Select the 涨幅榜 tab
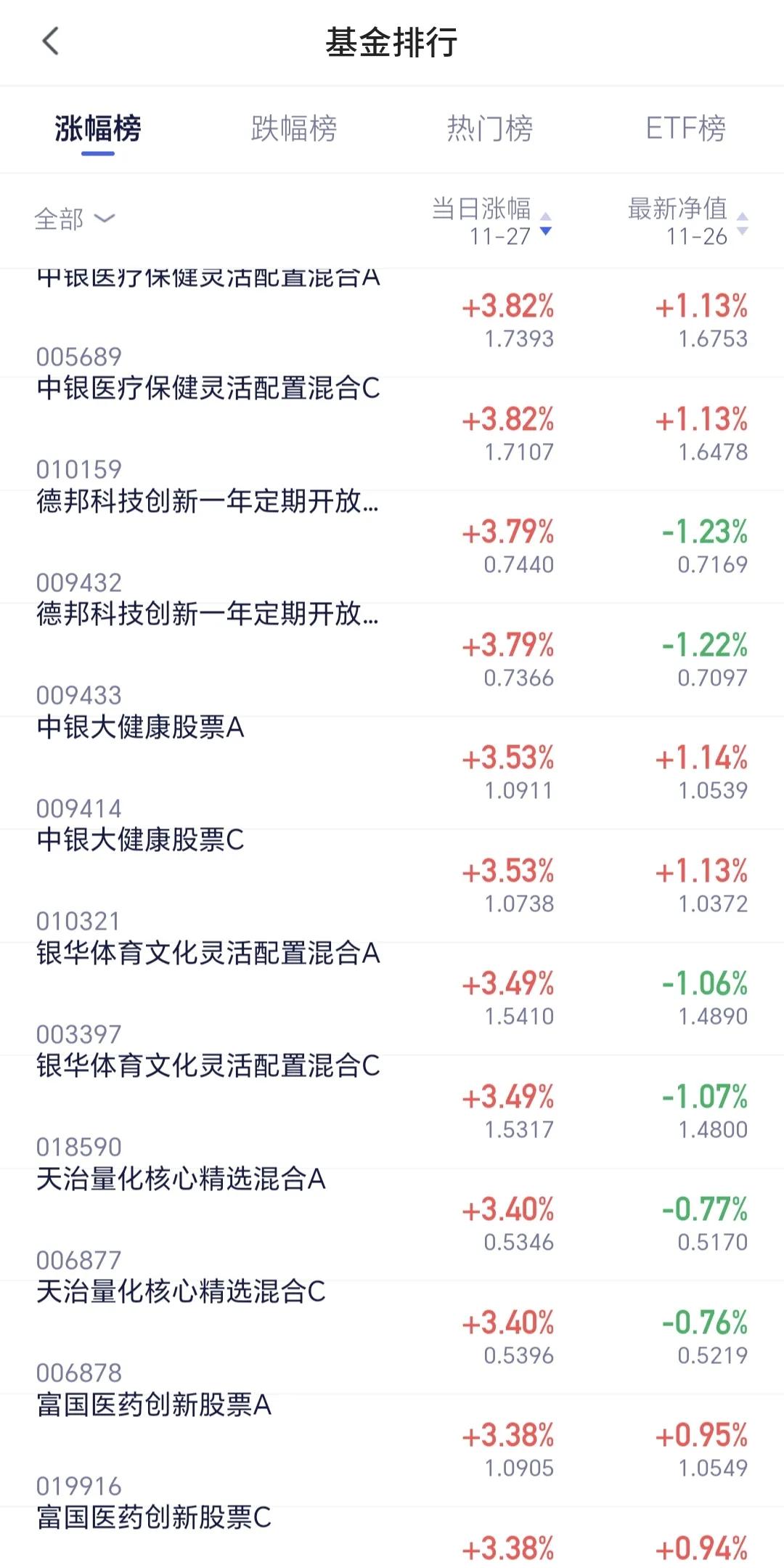The image size is (784, 1568). click(98, 129)
